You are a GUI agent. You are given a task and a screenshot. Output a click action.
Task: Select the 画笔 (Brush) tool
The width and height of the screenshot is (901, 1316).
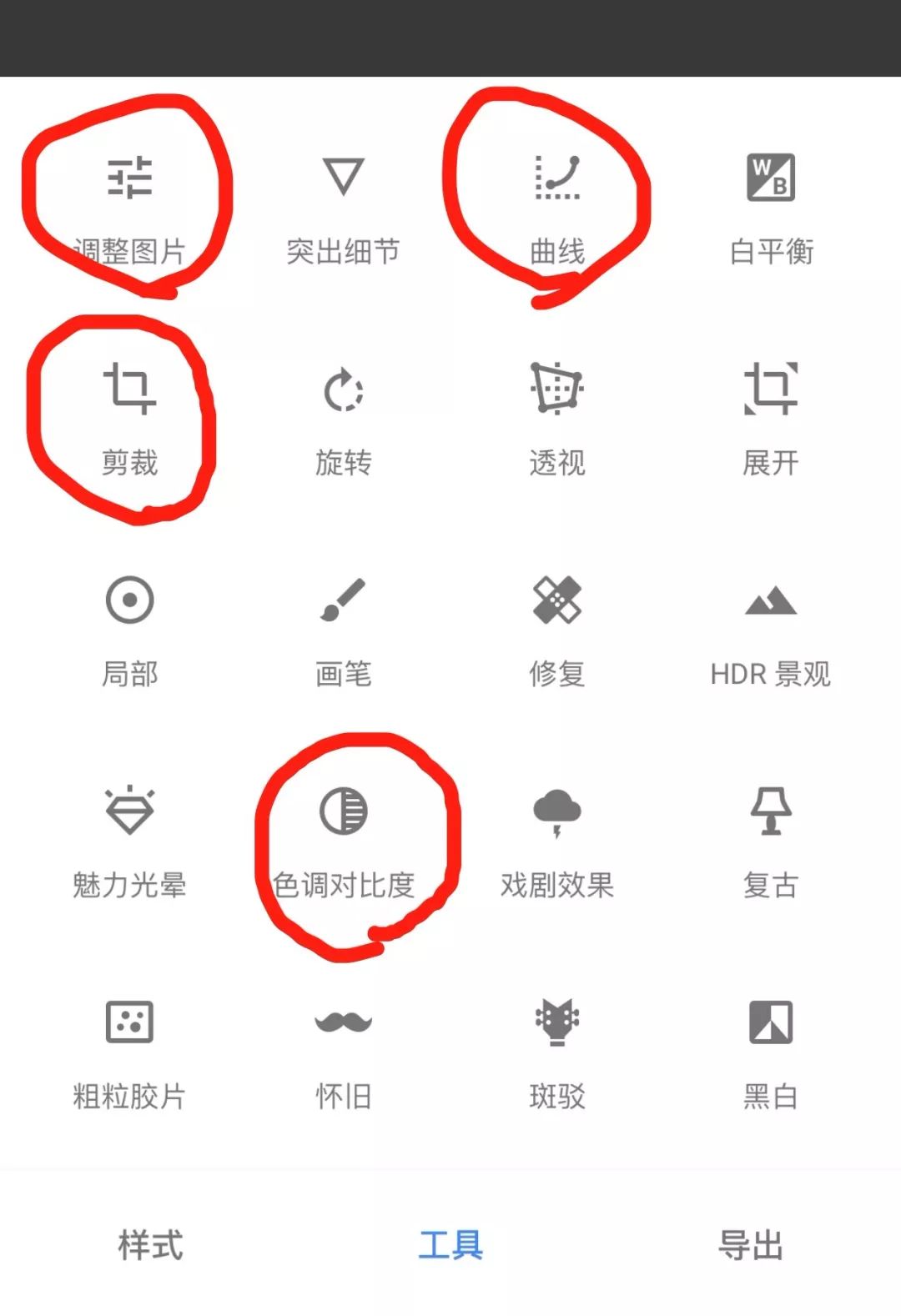point(343,630)
